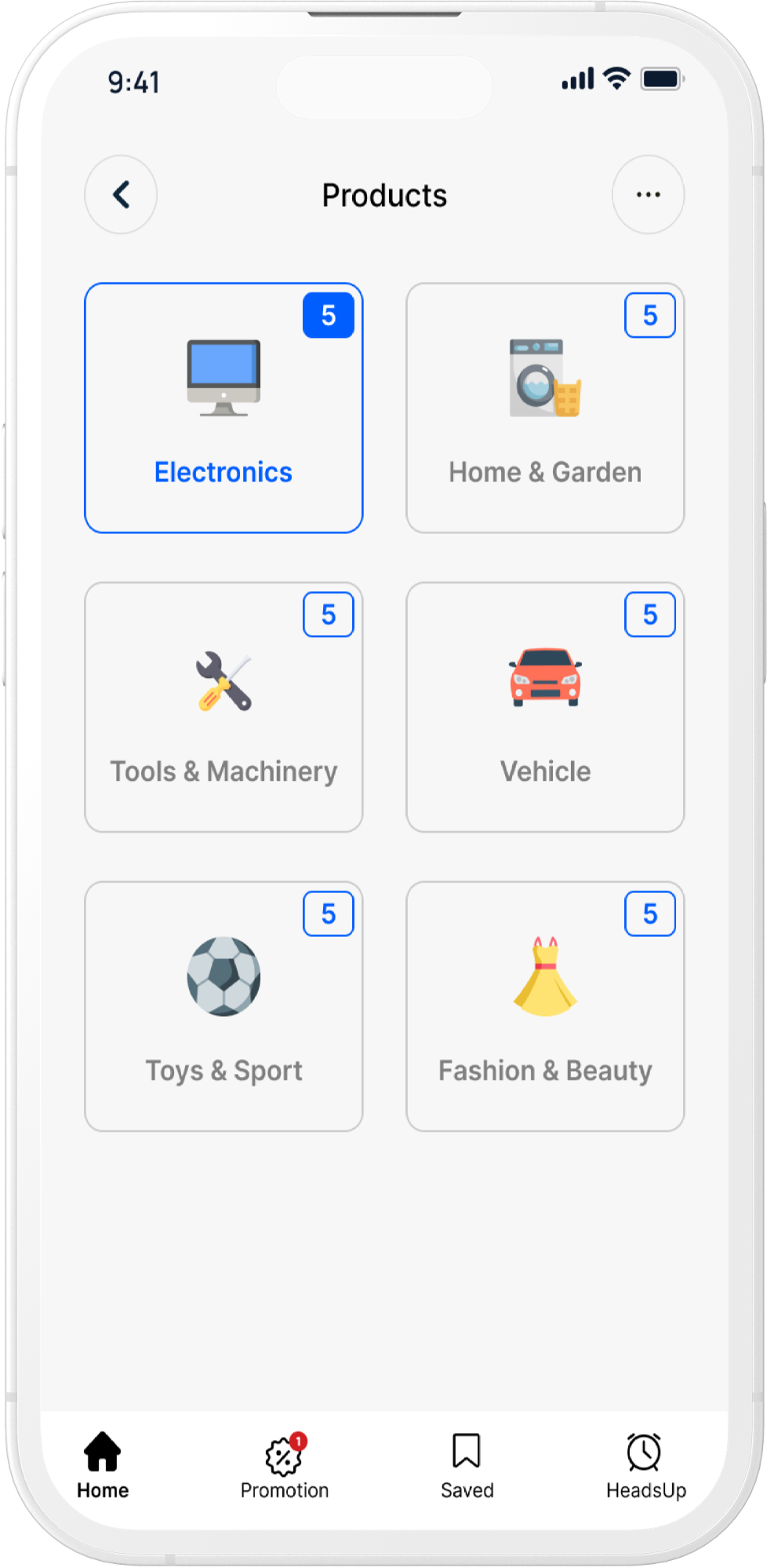Click the Fashion & Beauty dress icon
Viewport: 767px width, 1568px height.
[x=544, y=976]
